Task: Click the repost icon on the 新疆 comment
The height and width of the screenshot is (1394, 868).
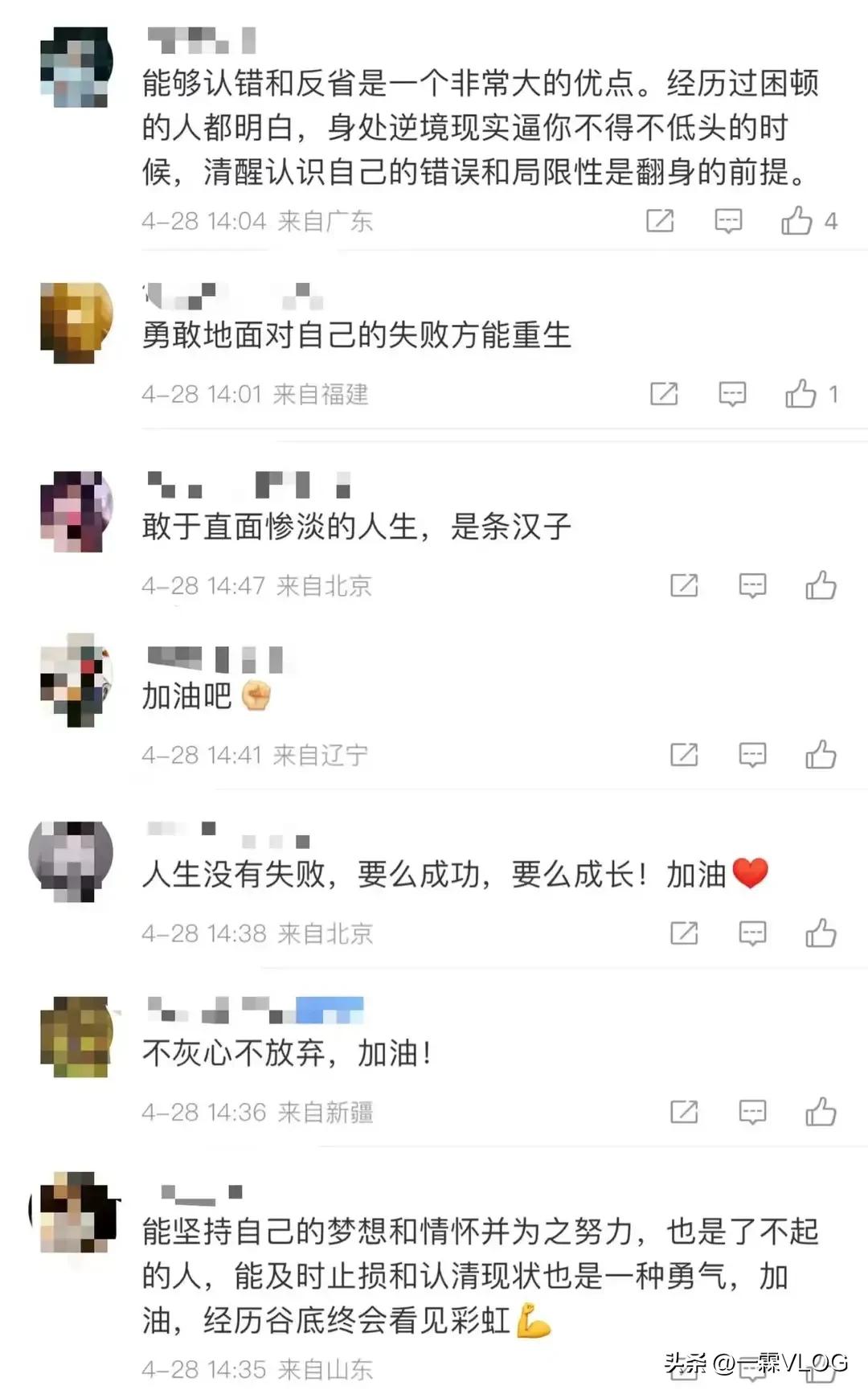Action: pyautogui.click(x=683, y=1113)
